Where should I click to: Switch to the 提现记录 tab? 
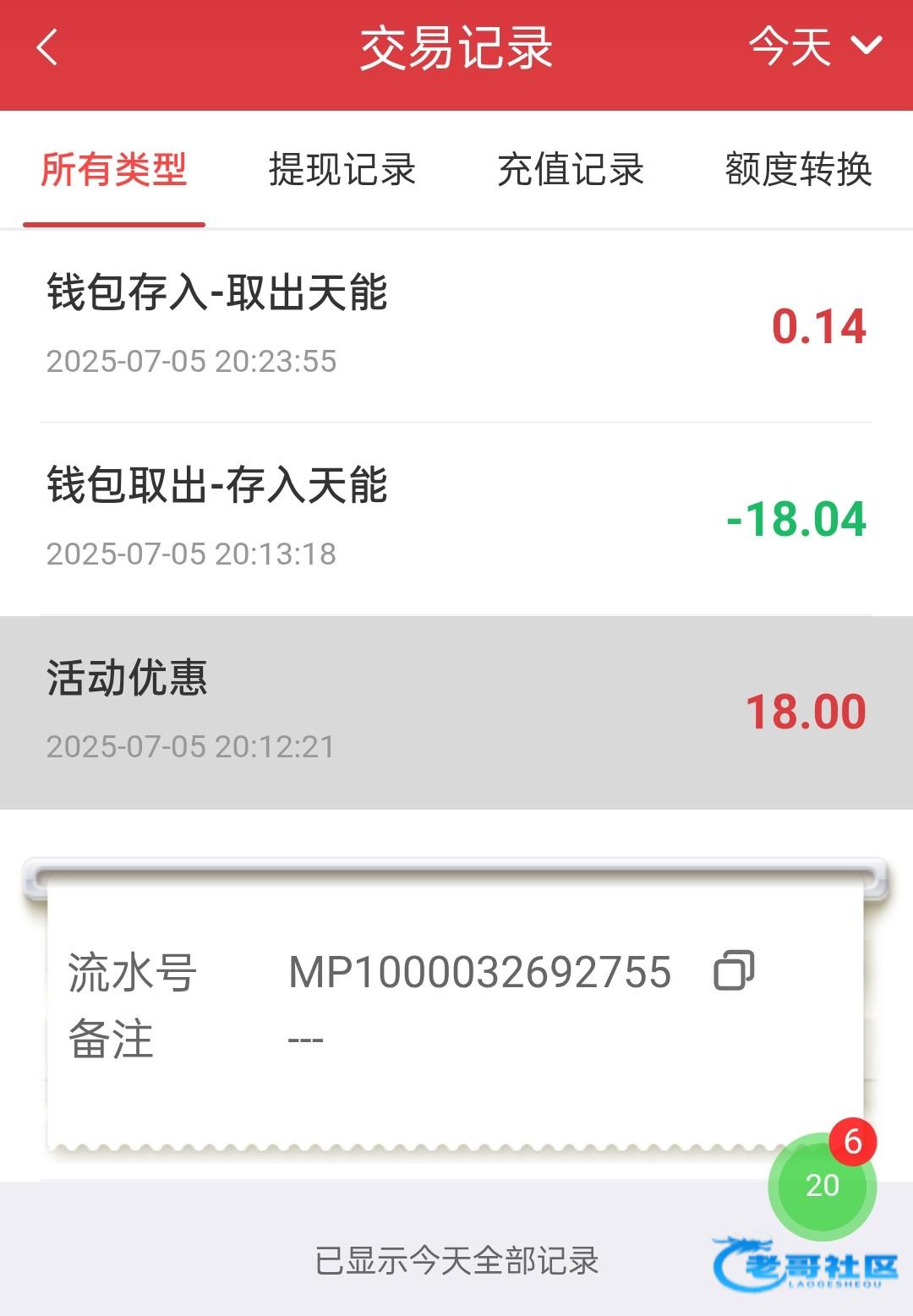342,170
